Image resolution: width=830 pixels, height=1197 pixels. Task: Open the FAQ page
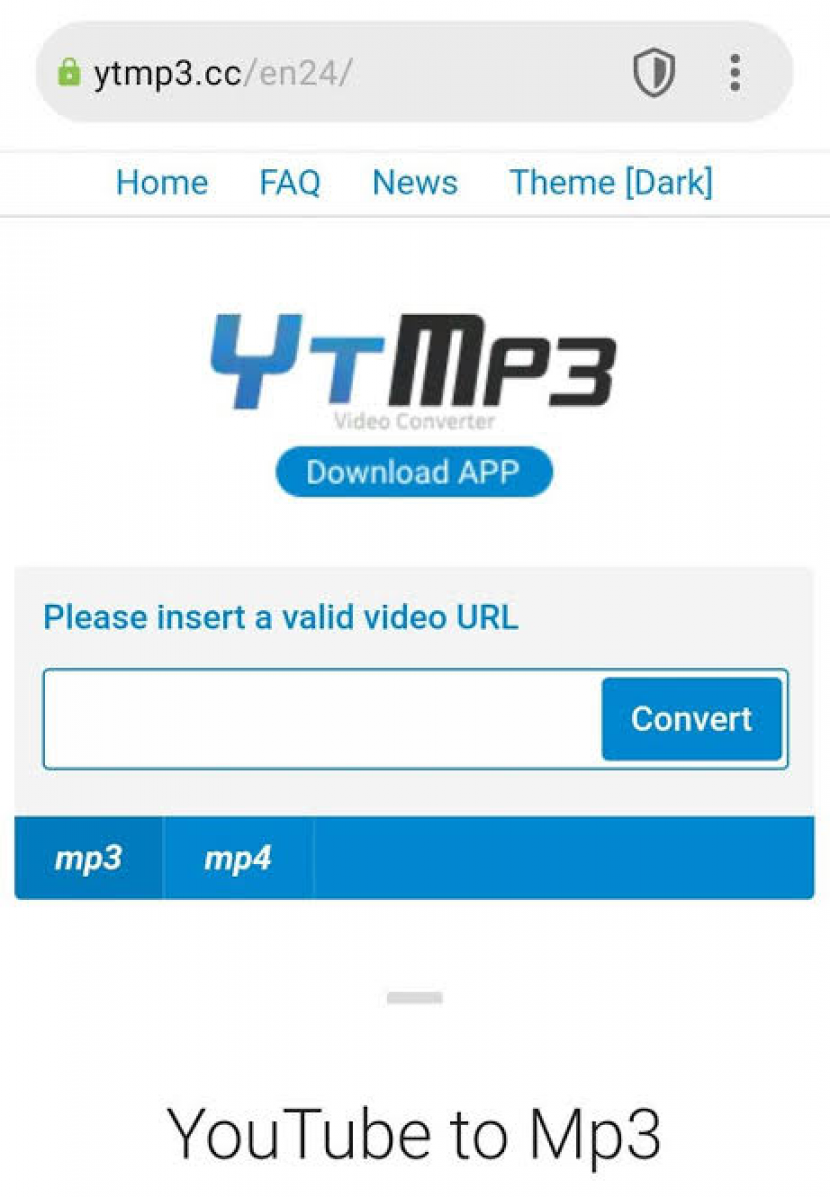point(289,182)
